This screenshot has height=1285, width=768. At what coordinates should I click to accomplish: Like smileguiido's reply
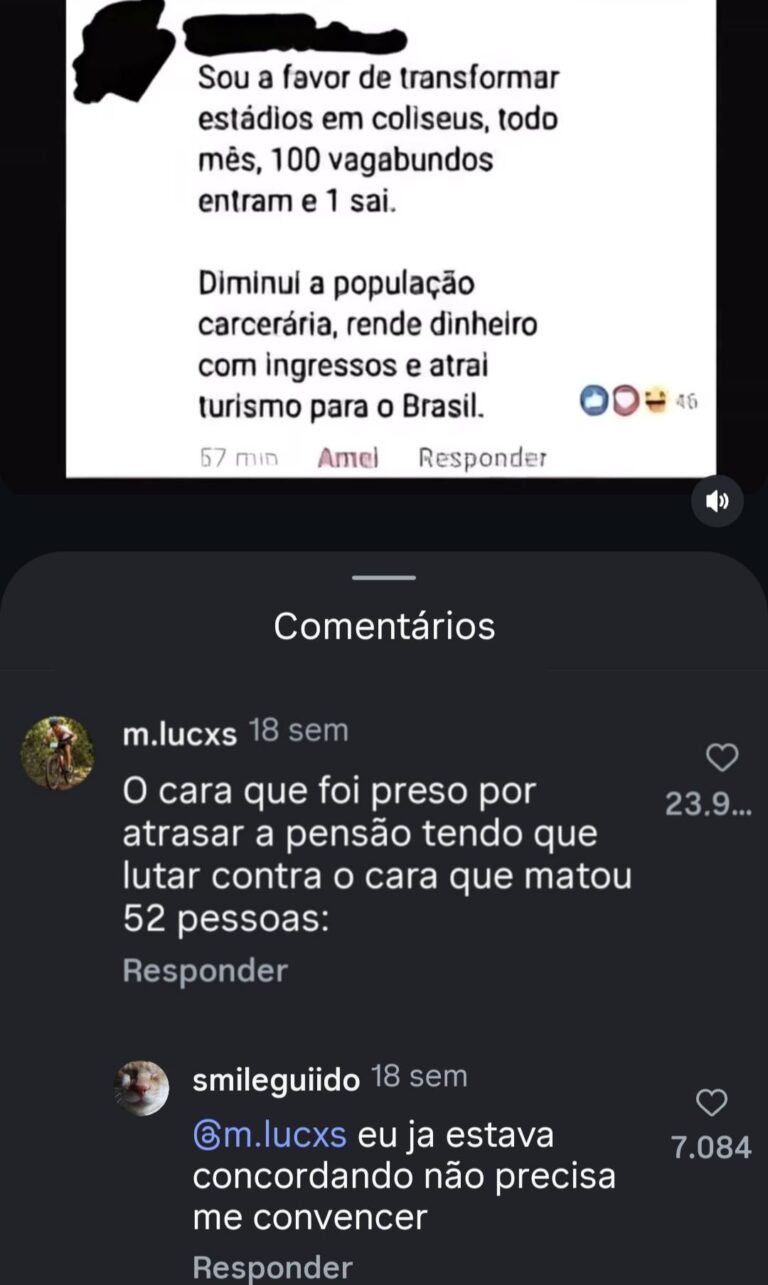711,1103
